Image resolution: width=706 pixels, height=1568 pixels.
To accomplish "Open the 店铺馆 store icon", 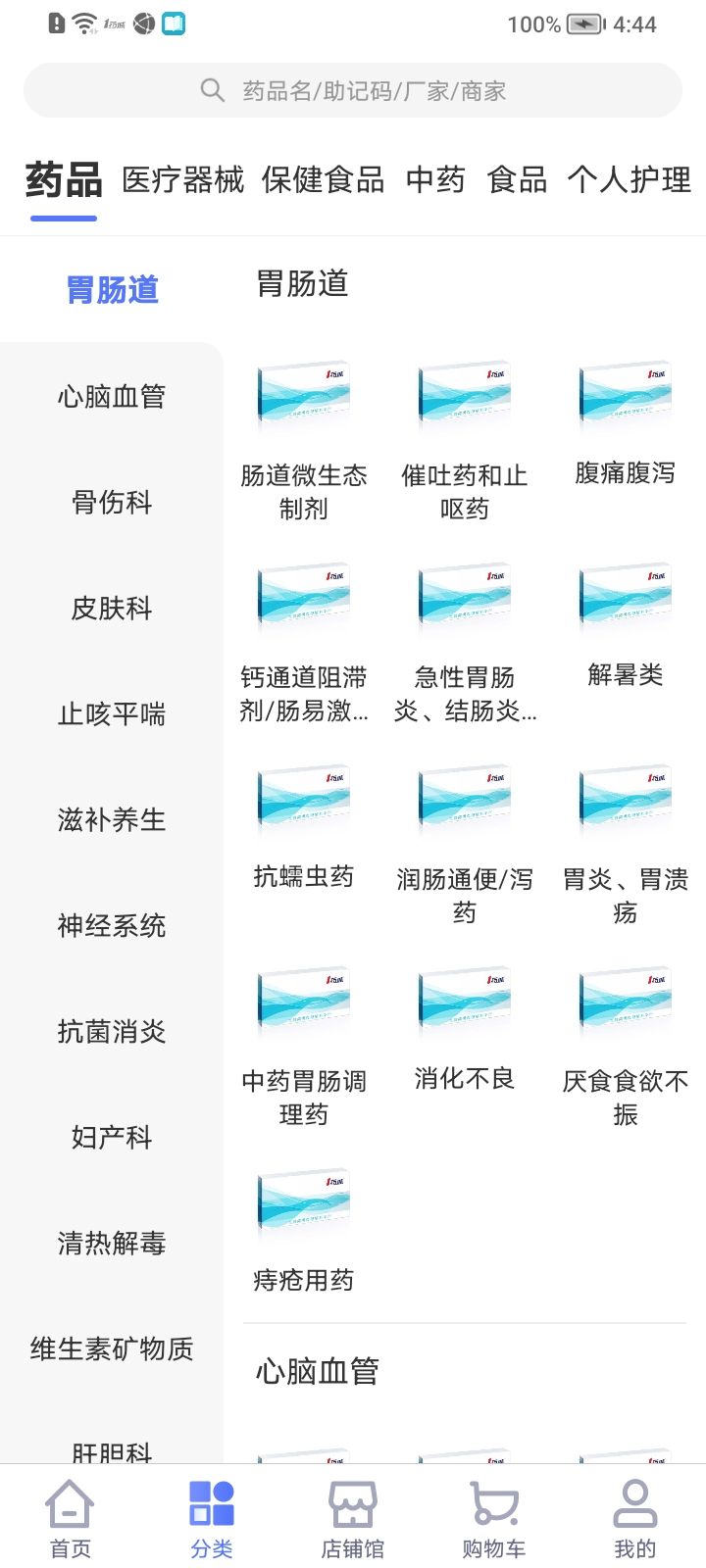I will coord(353,1514).
